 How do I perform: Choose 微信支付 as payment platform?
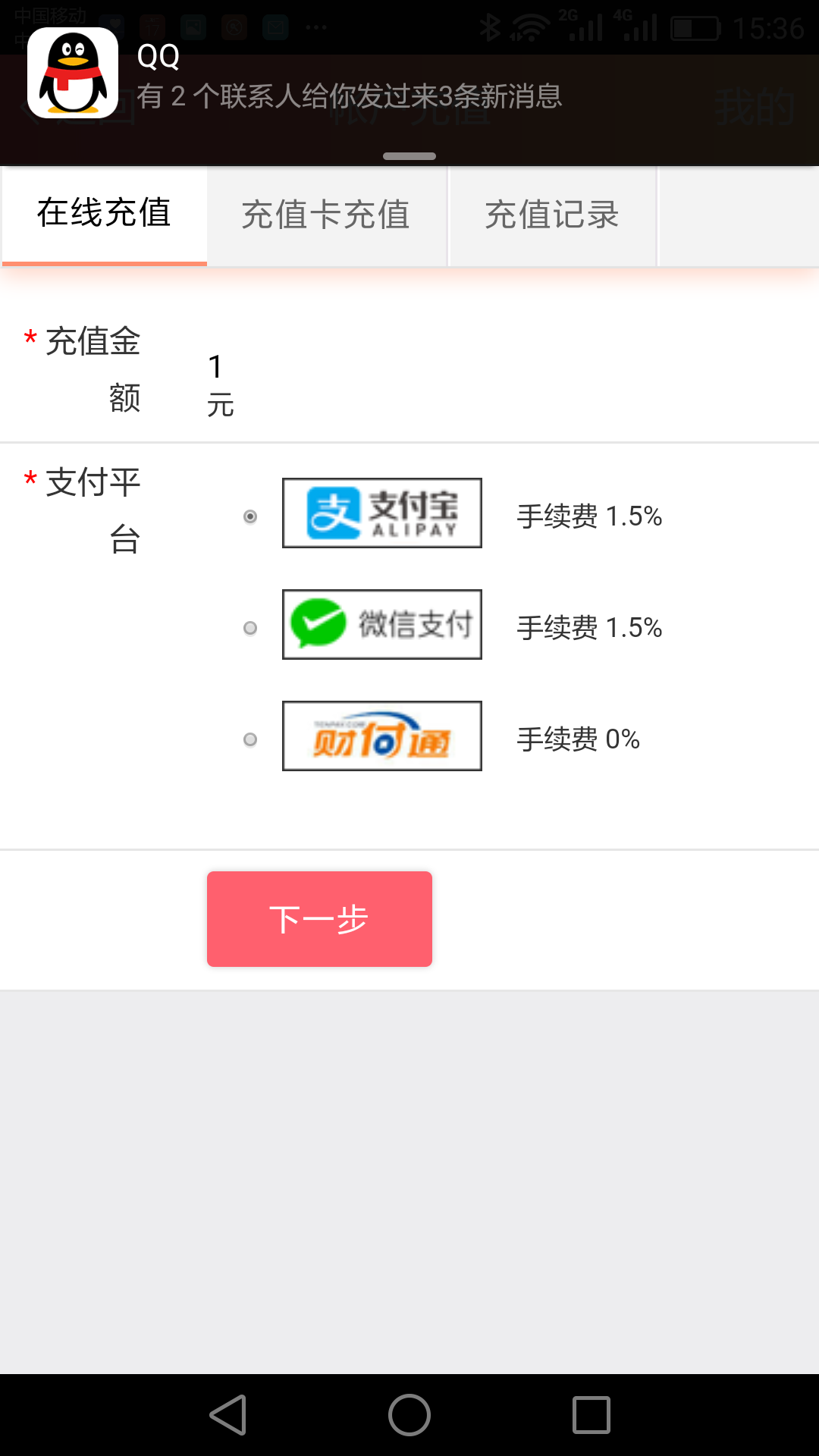click(x=250, y=628)
